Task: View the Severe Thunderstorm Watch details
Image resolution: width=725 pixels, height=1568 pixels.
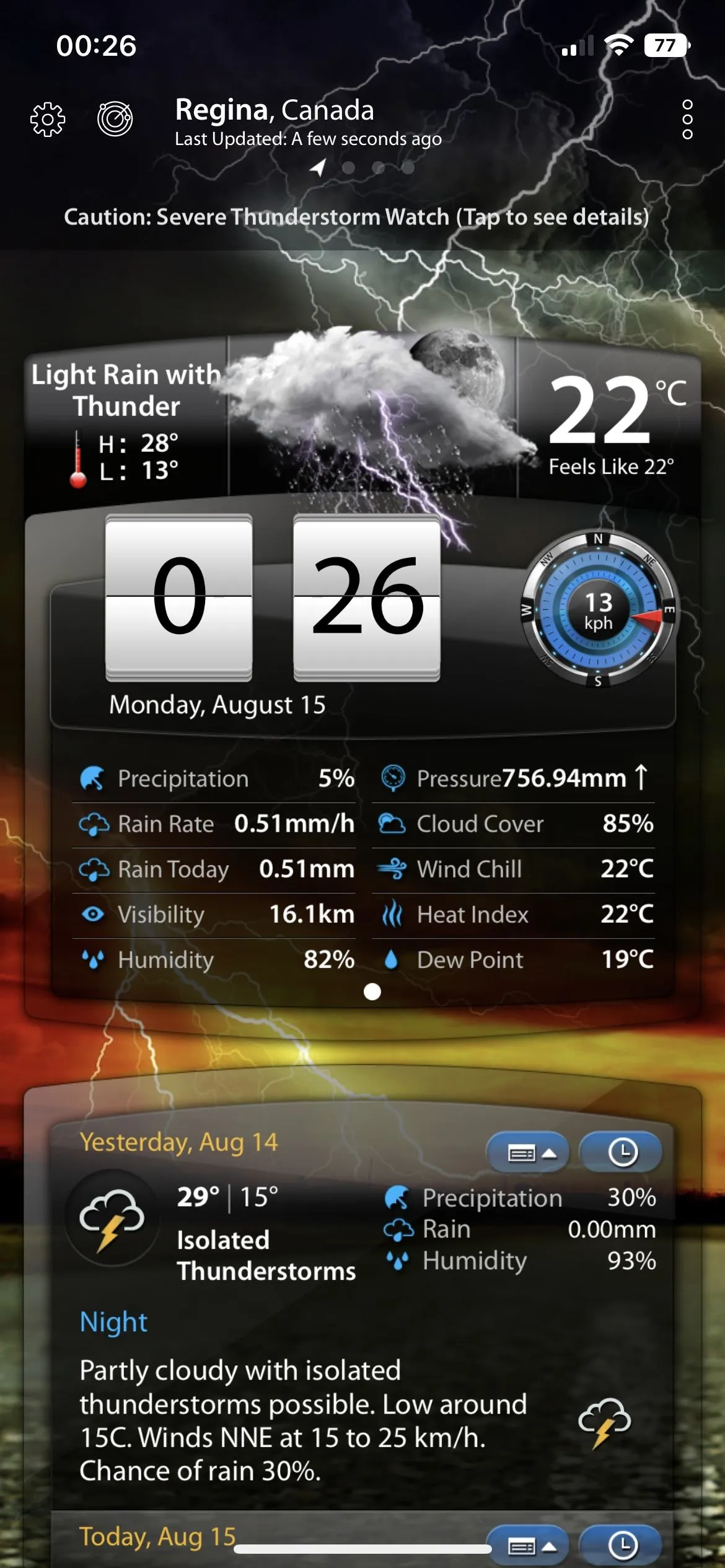Action: click(356, 218)
